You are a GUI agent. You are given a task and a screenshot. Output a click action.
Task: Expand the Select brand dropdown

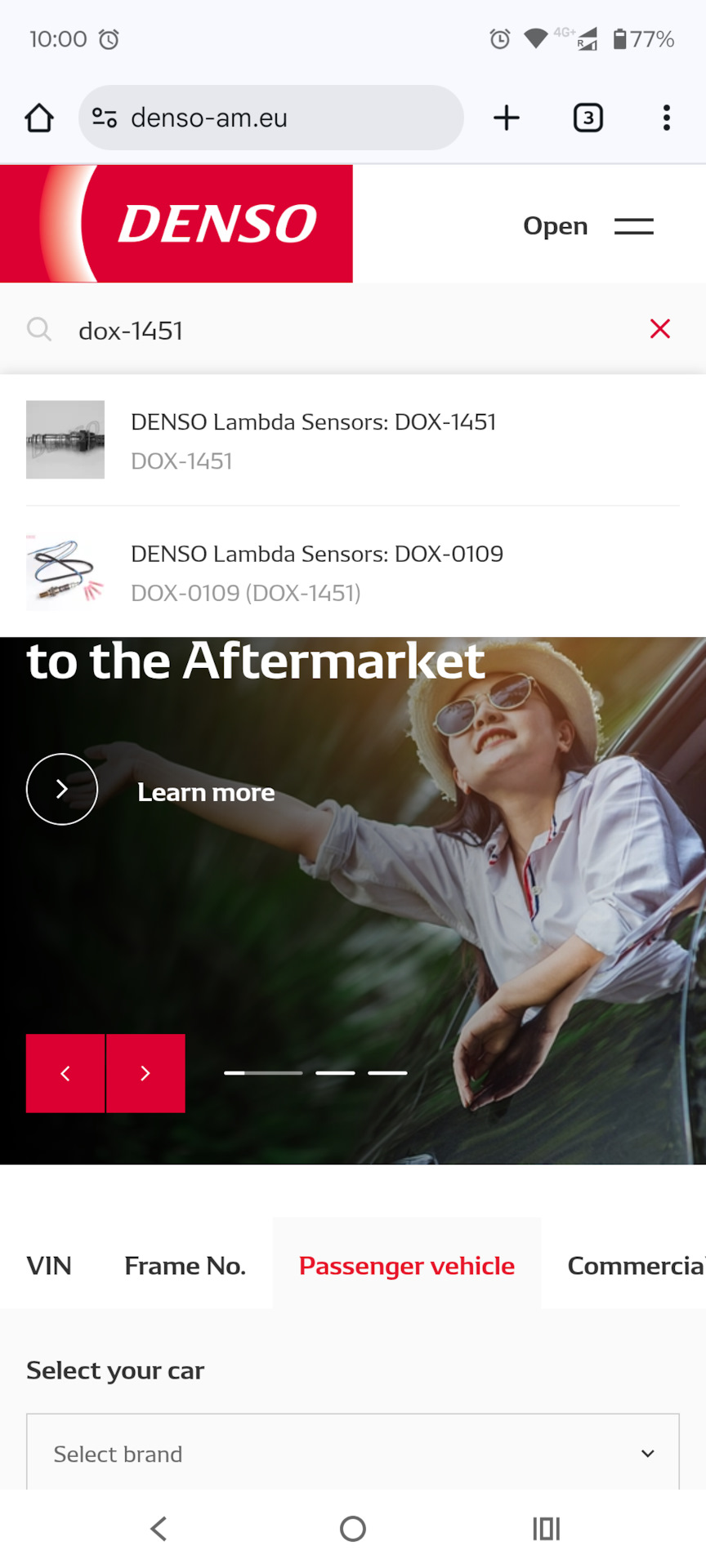(x=353, y=1454)
